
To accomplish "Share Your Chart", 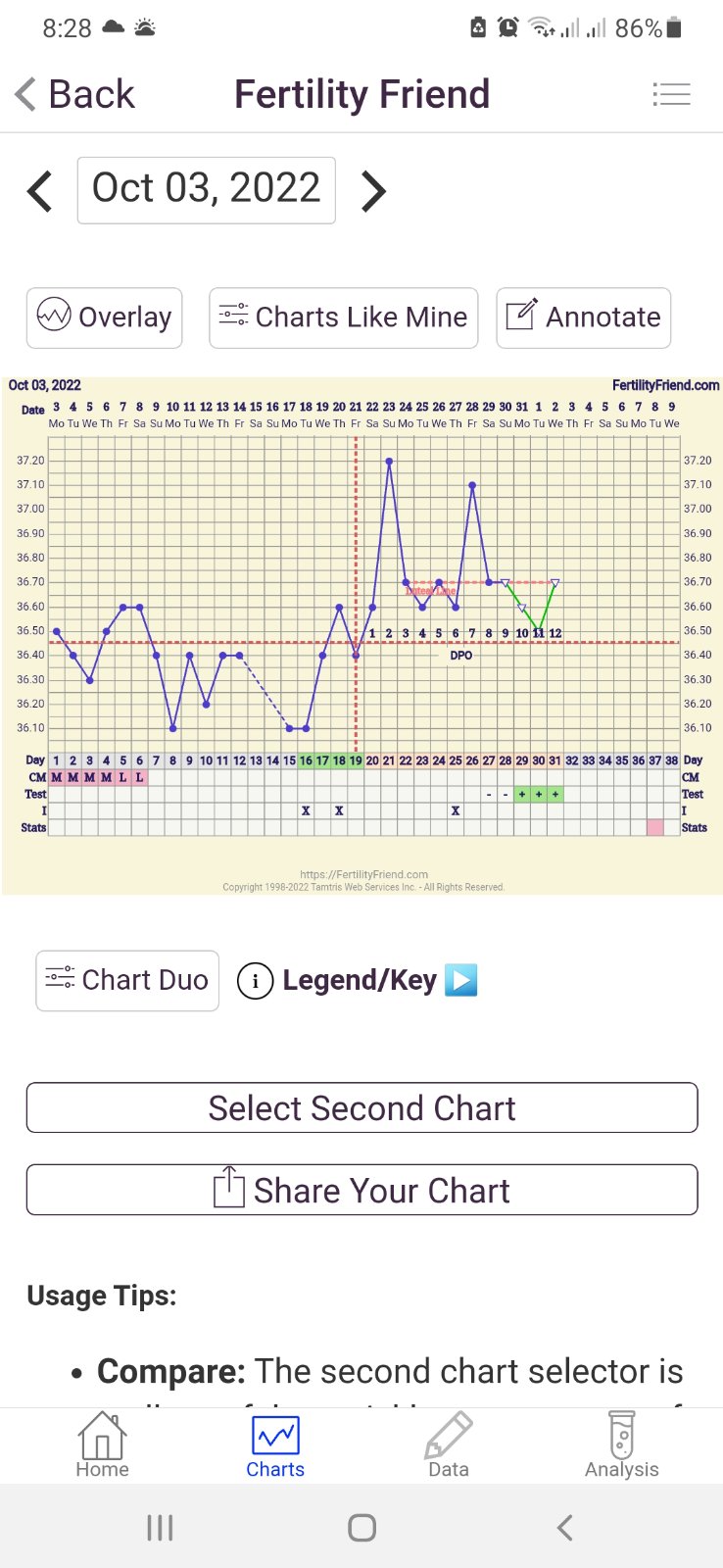I will click(361, 1190).
